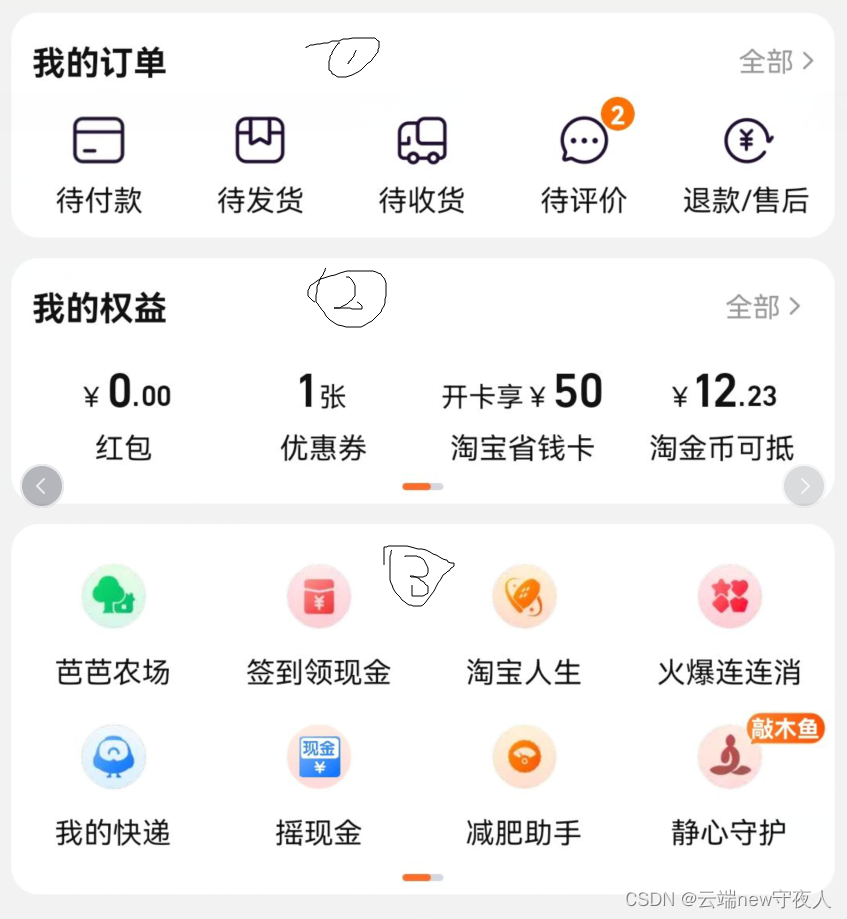
Task: Tap the right arrow in the benefits card
Action: click(x=804, y=485)
